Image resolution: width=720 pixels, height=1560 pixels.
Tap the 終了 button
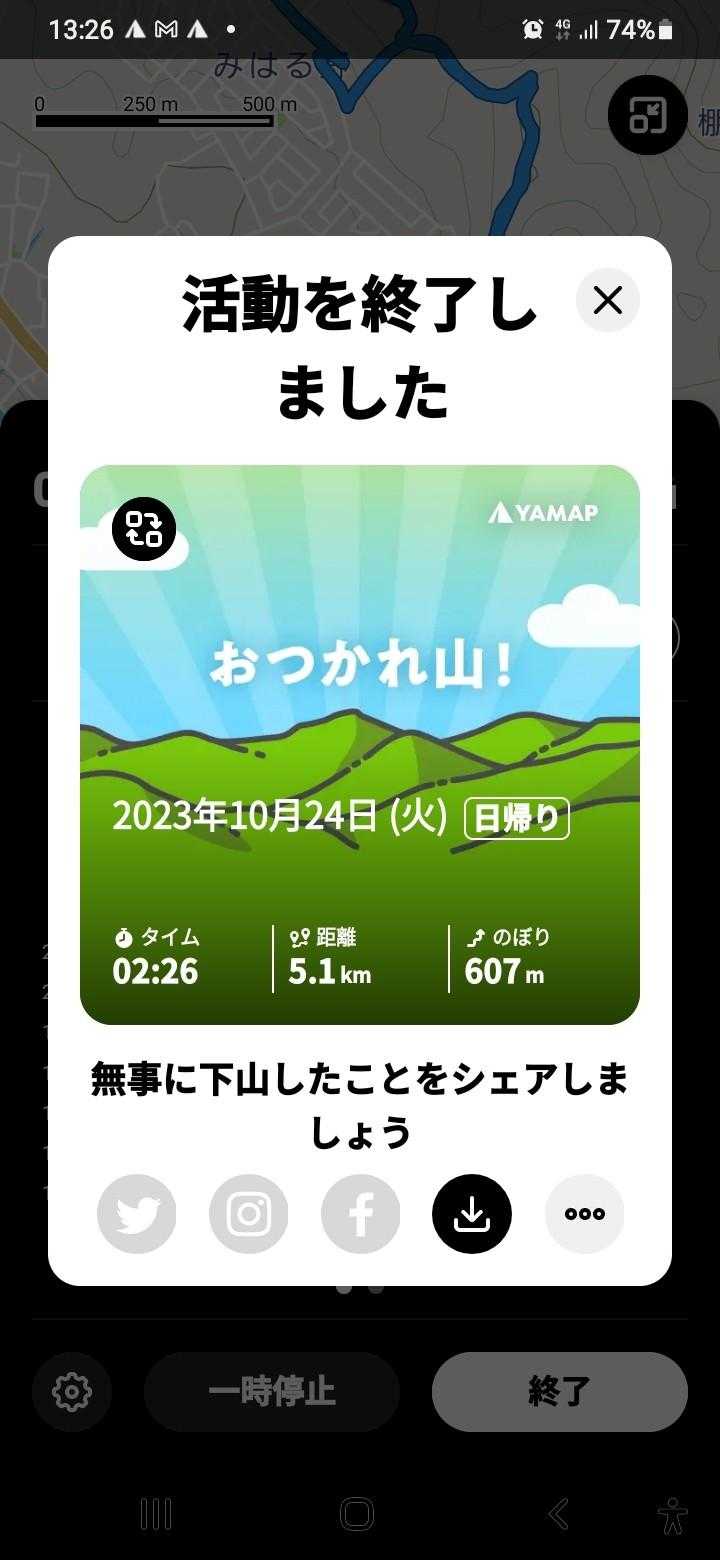(559, 1391)
